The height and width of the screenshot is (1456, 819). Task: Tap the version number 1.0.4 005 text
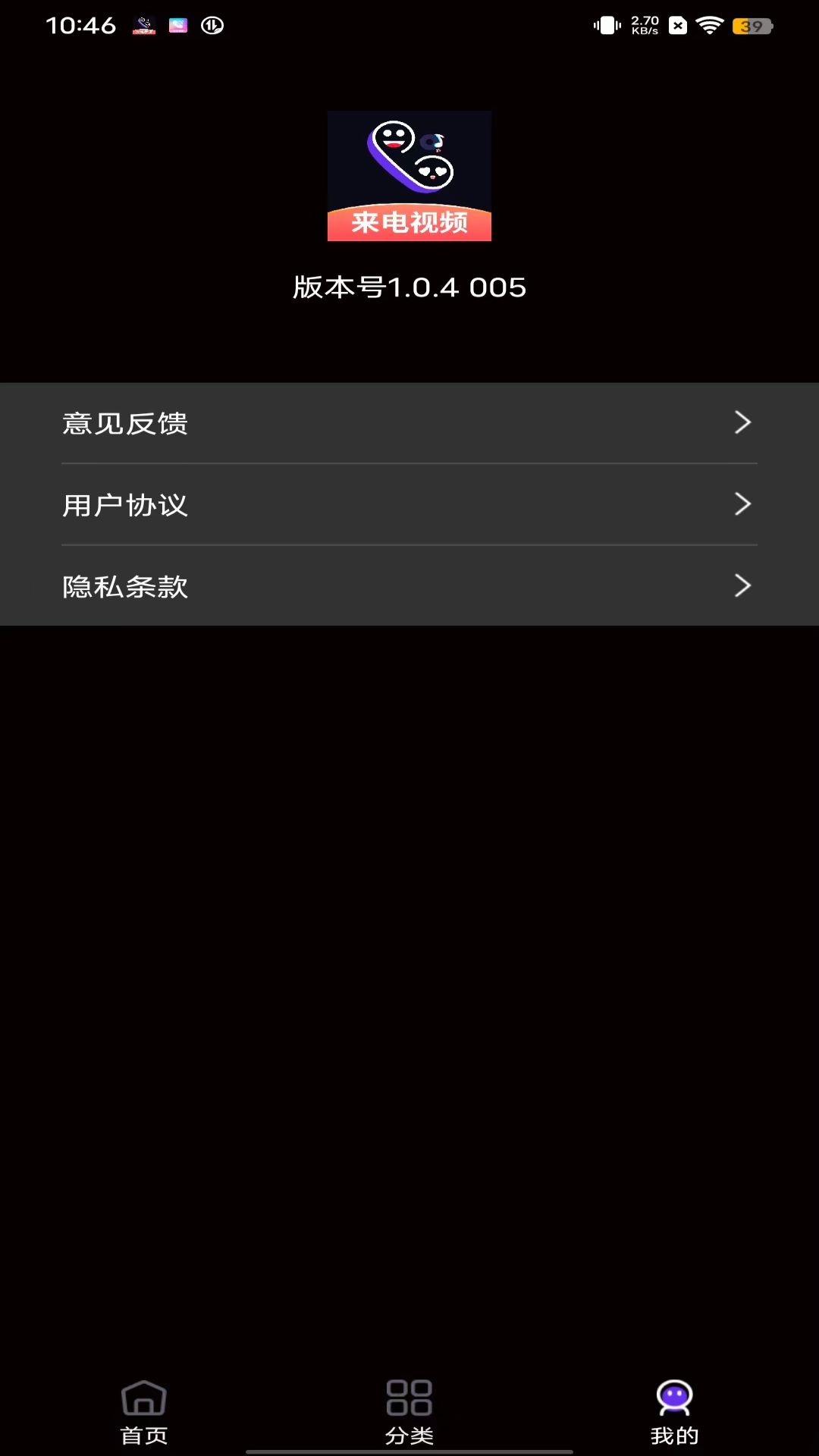409,288
